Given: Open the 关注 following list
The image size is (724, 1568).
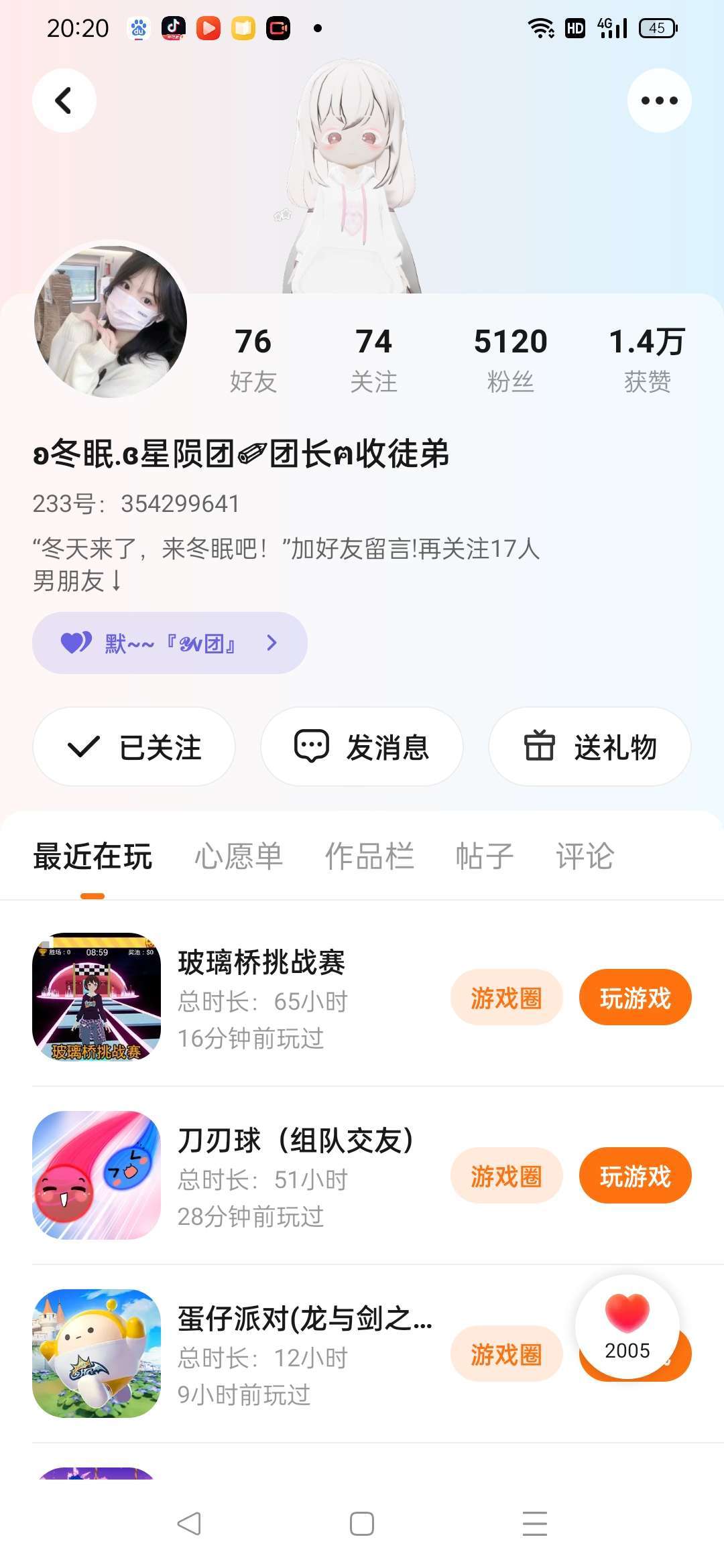Looking at the screenshot, I should [373, 359].
